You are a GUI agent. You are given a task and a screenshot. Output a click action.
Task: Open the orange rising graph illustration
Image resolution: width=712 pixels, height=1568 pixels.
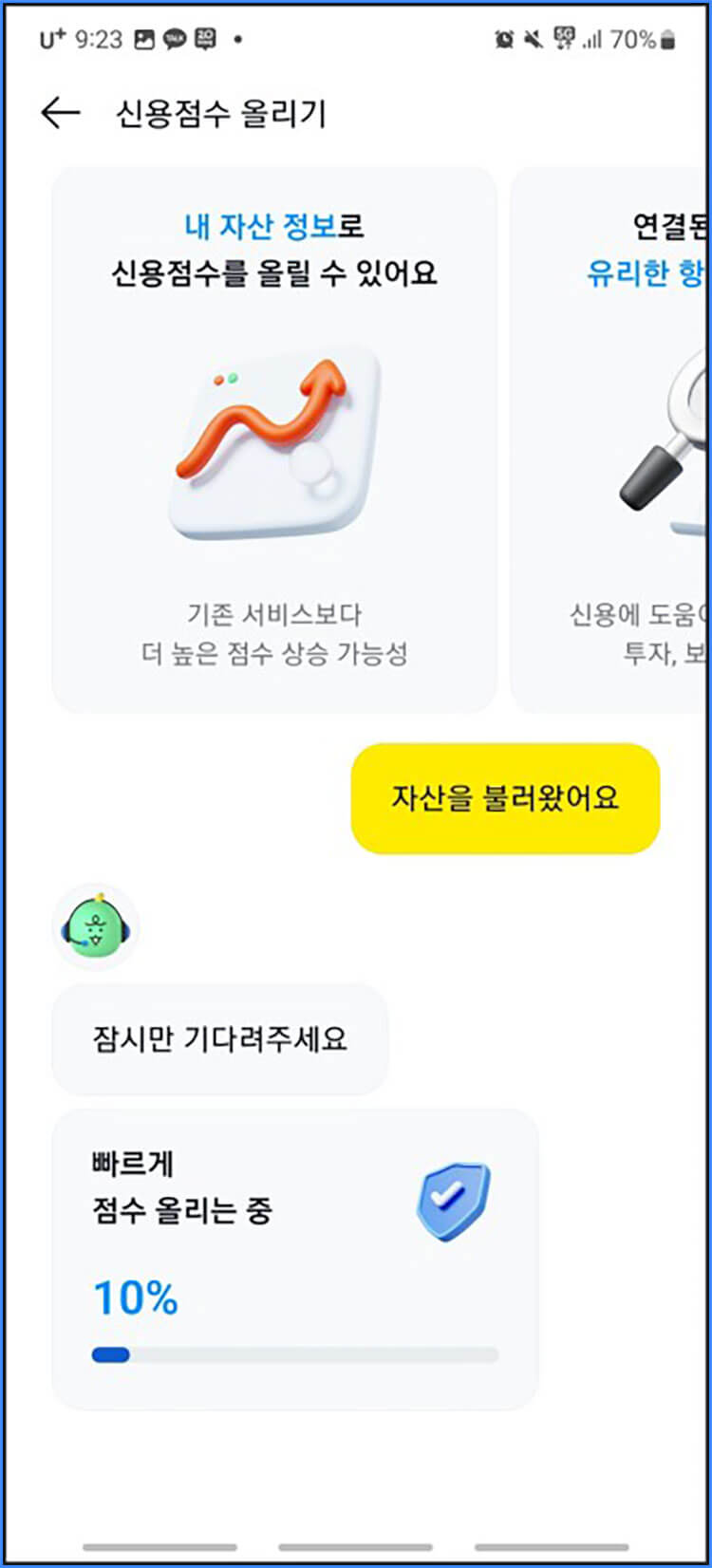(x=271, y=446)
